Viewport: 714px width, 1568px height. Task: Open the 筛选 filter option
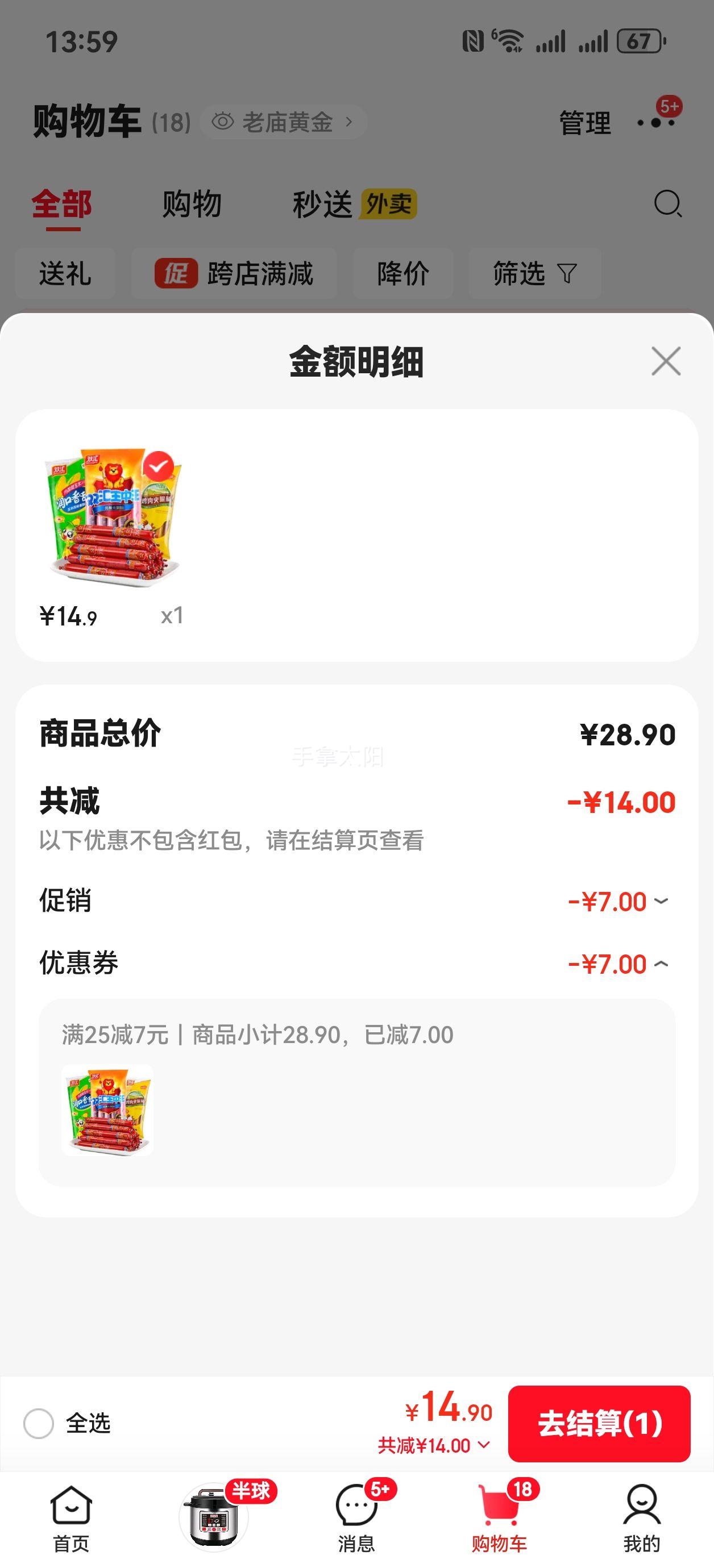pos(533,274)
